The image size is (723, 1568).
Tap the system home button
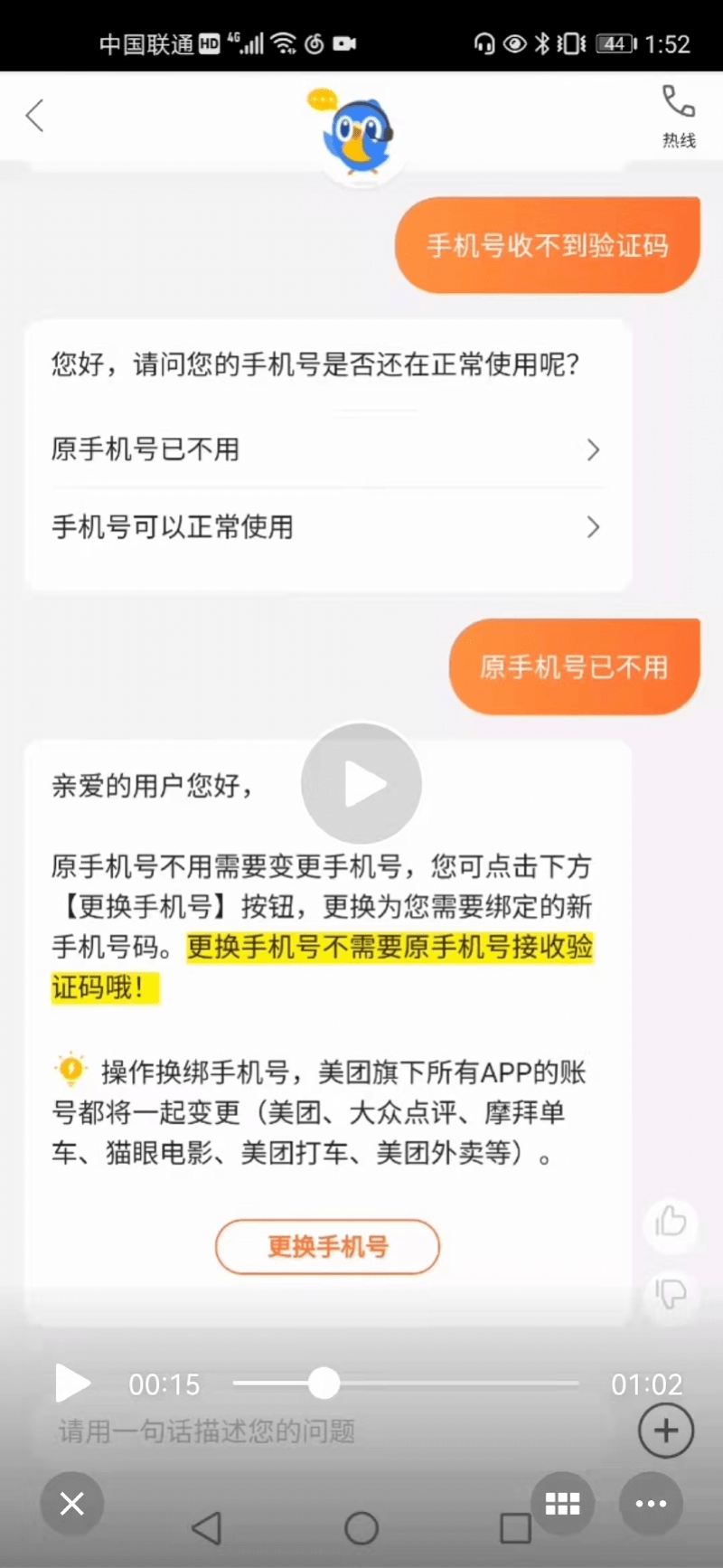[361, 1528]
